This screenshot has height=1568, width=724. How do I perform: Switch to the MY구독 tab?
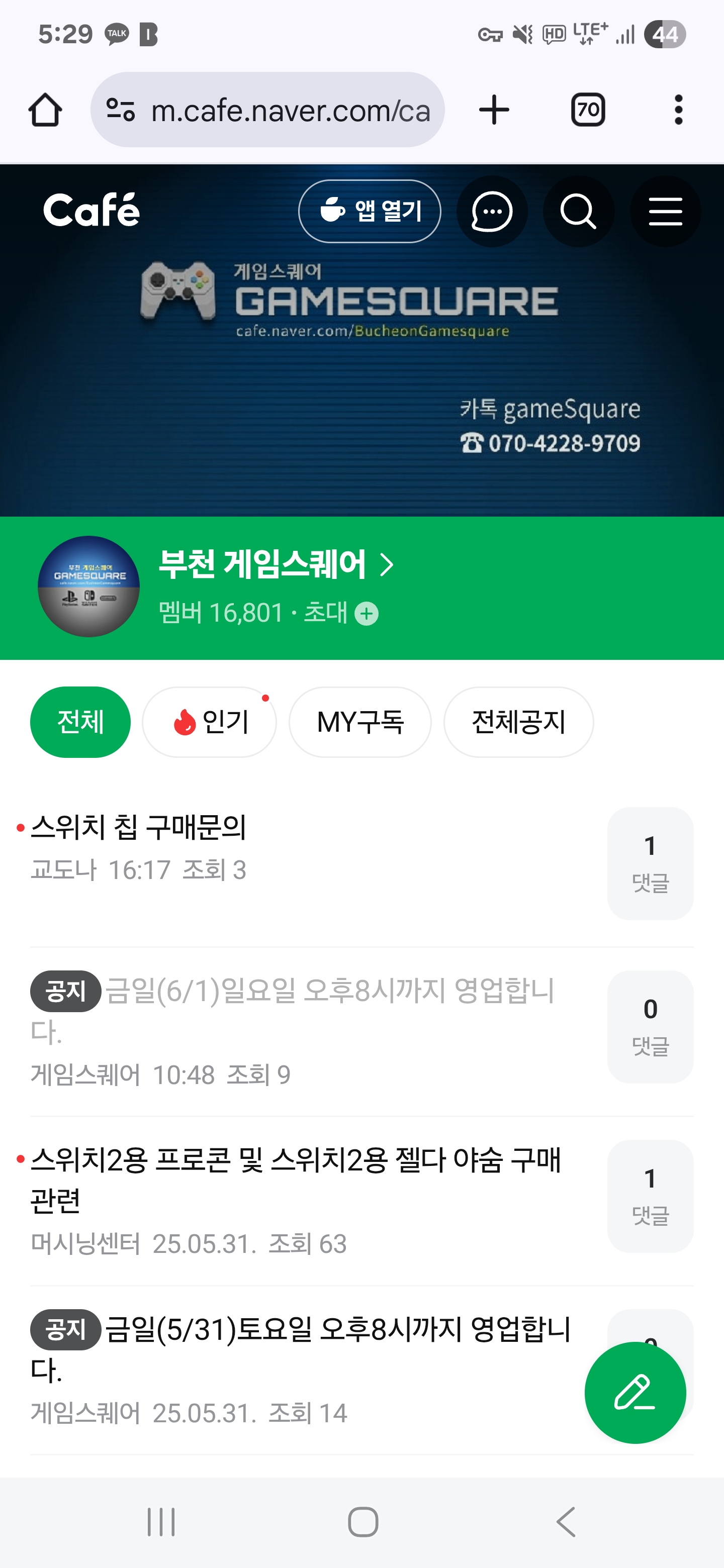click(360, 723)
